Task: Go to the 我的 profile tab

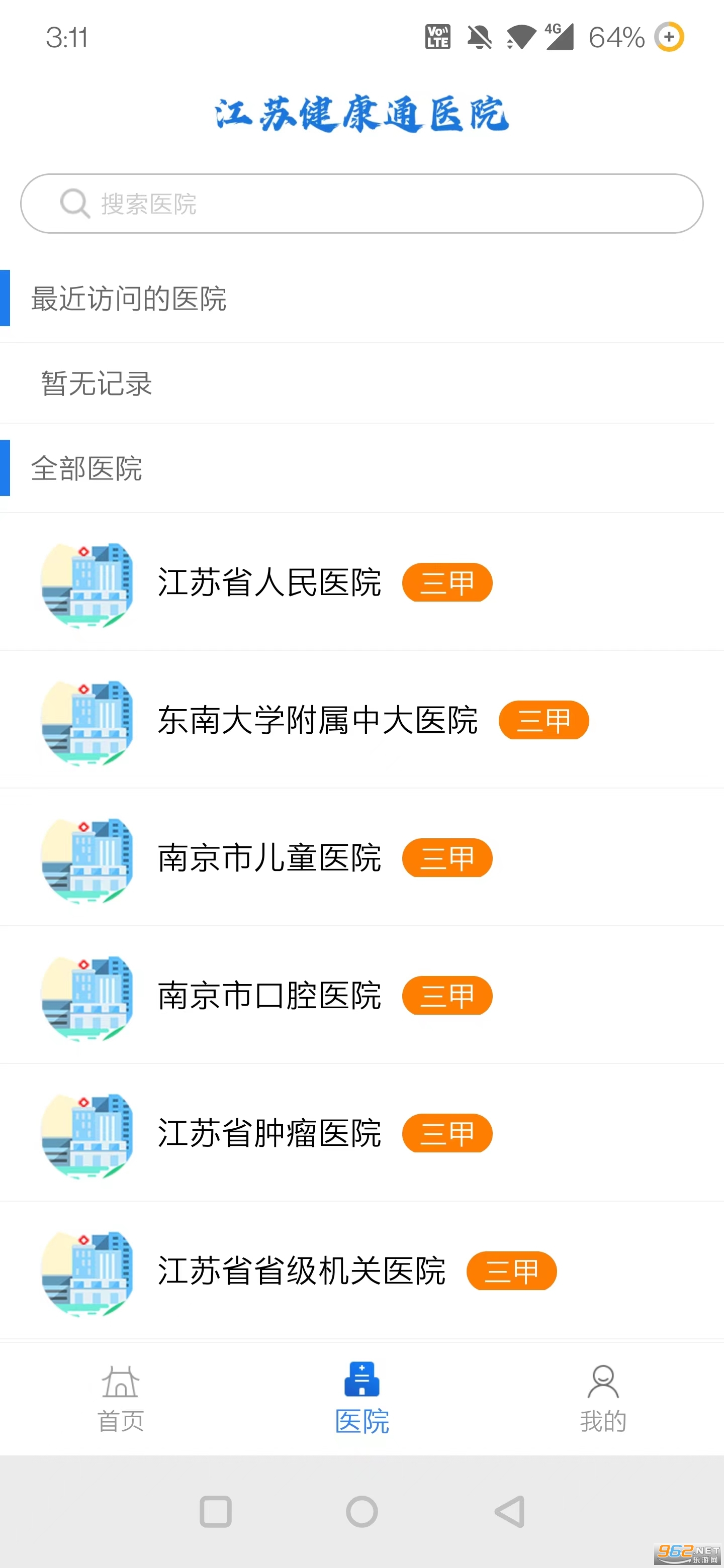Action: (603, 1398)
